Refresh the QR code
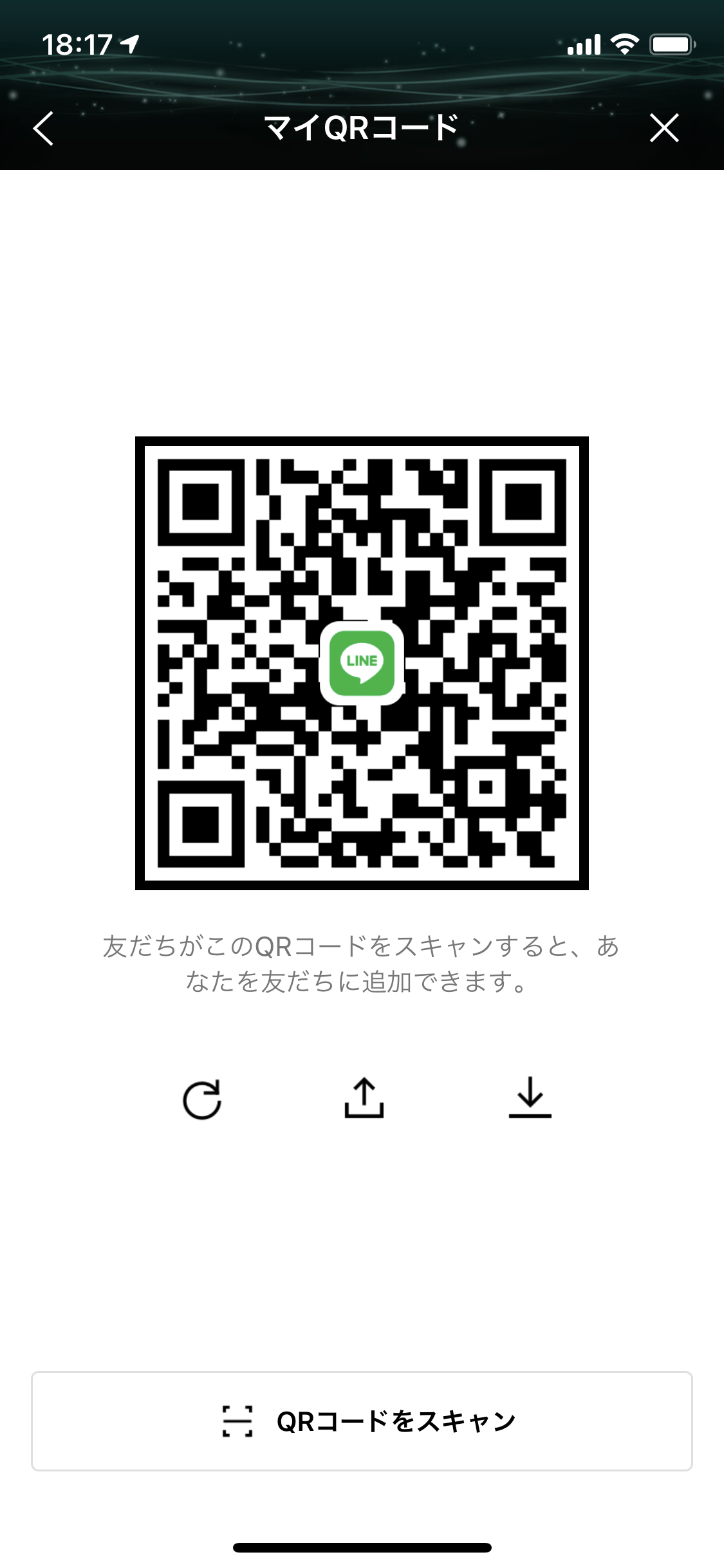 click(202, 1099)
